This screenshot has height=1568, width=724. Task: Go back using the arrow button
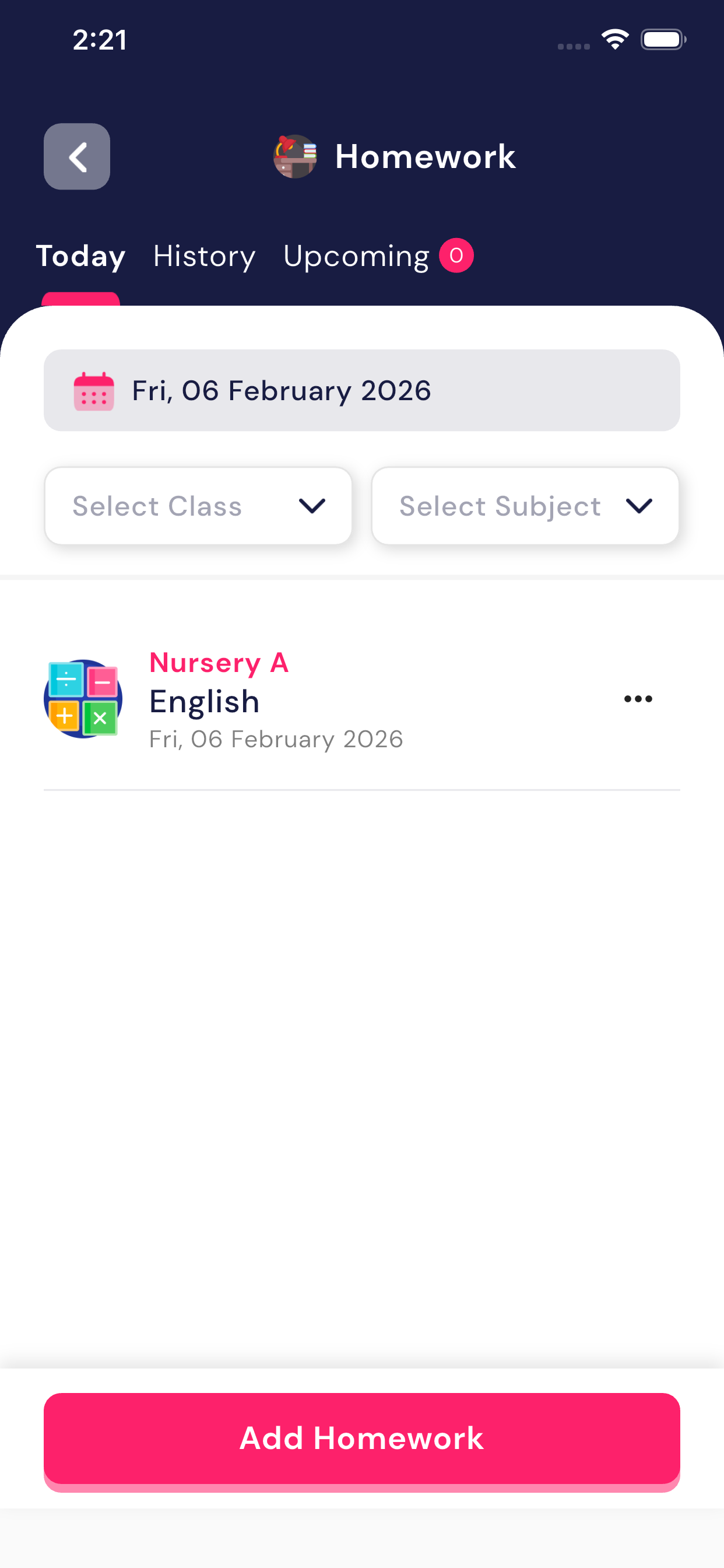point(77,156)
